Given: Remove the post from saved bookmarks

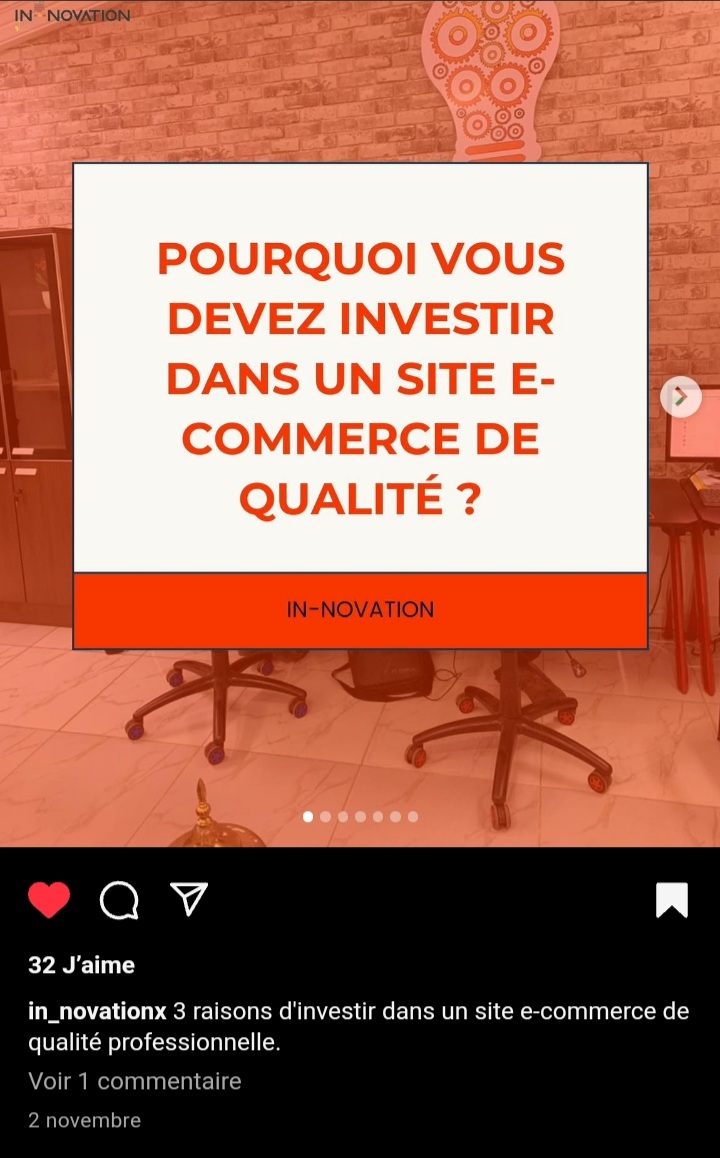Looking at the screenshot, I should tap(672, 900).
